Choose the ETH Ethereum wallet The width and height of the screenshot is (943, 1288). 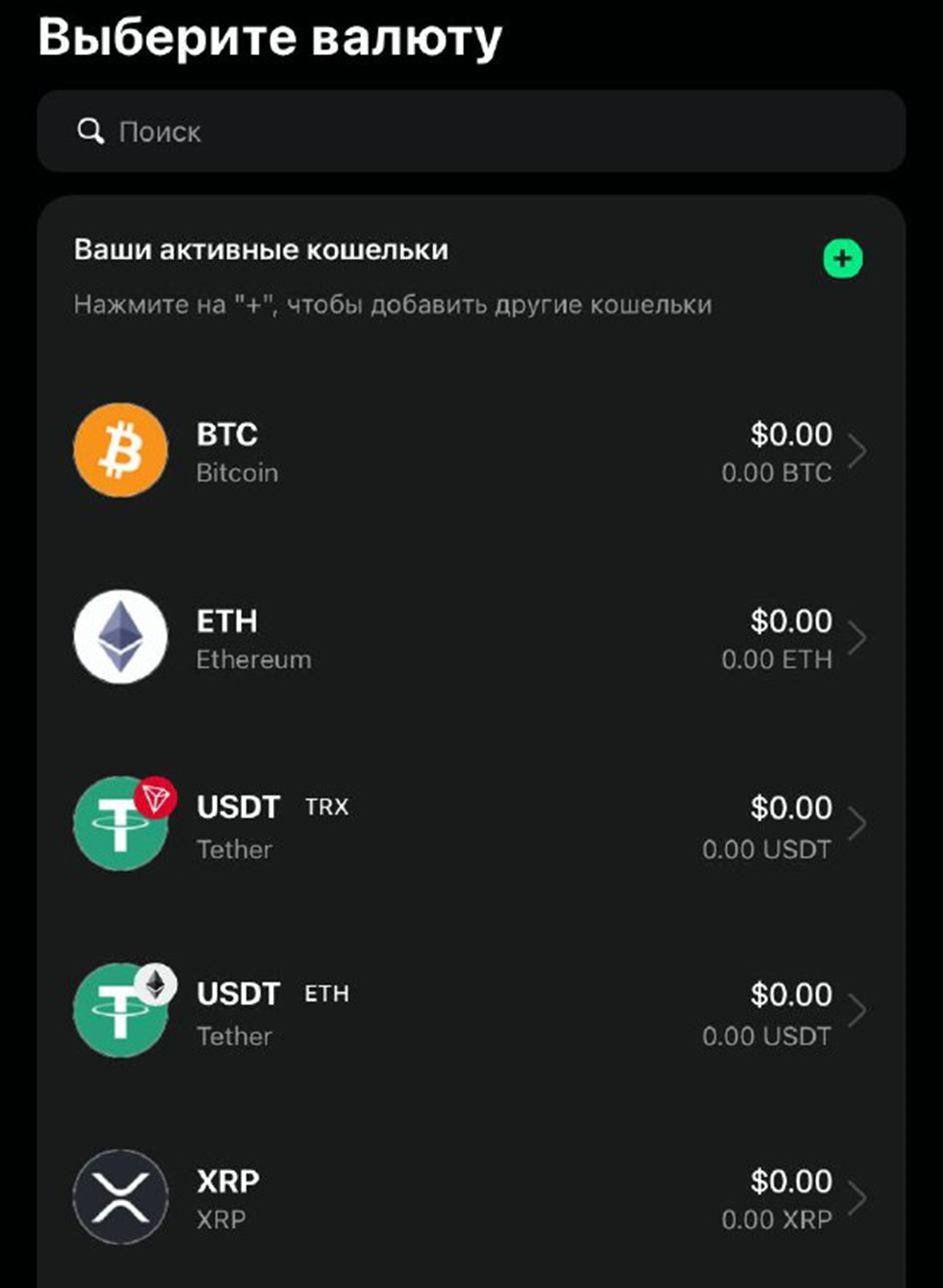coord(471,638)
